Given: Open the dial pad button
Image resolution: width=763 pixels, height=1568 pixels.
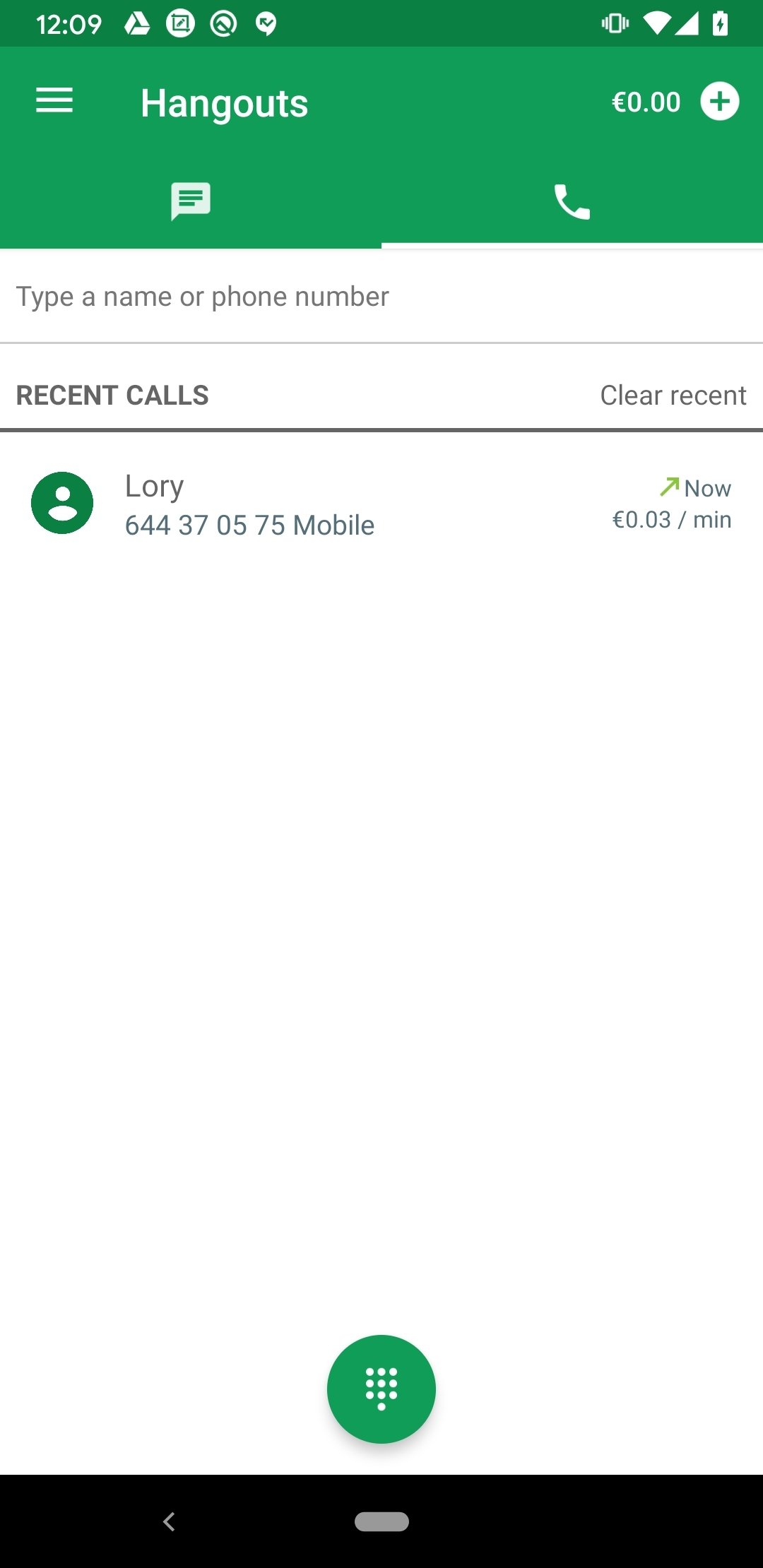Looking at the screenshot, I should pos(381,1389).
